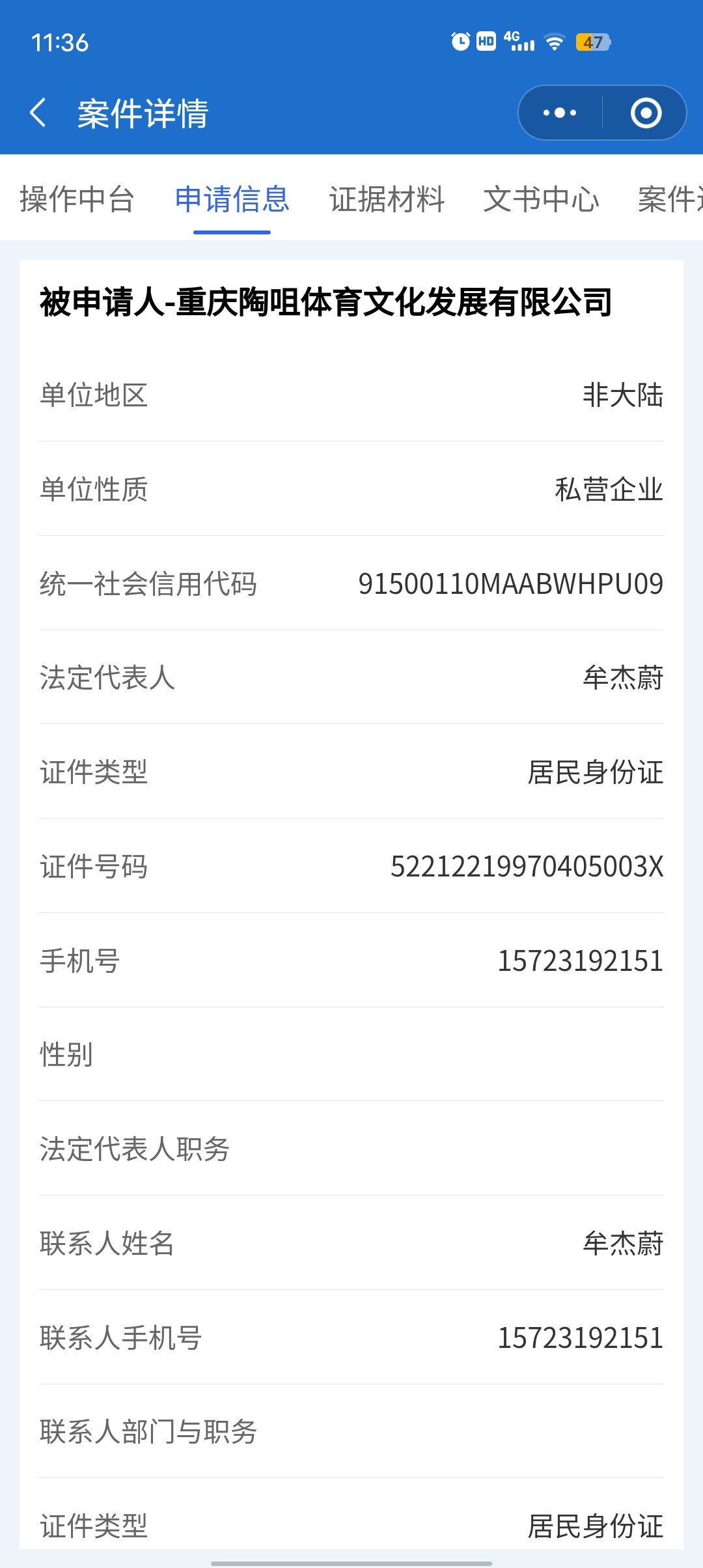
Task: Go back from the 案件详情 page
Action: pos(38,113)
